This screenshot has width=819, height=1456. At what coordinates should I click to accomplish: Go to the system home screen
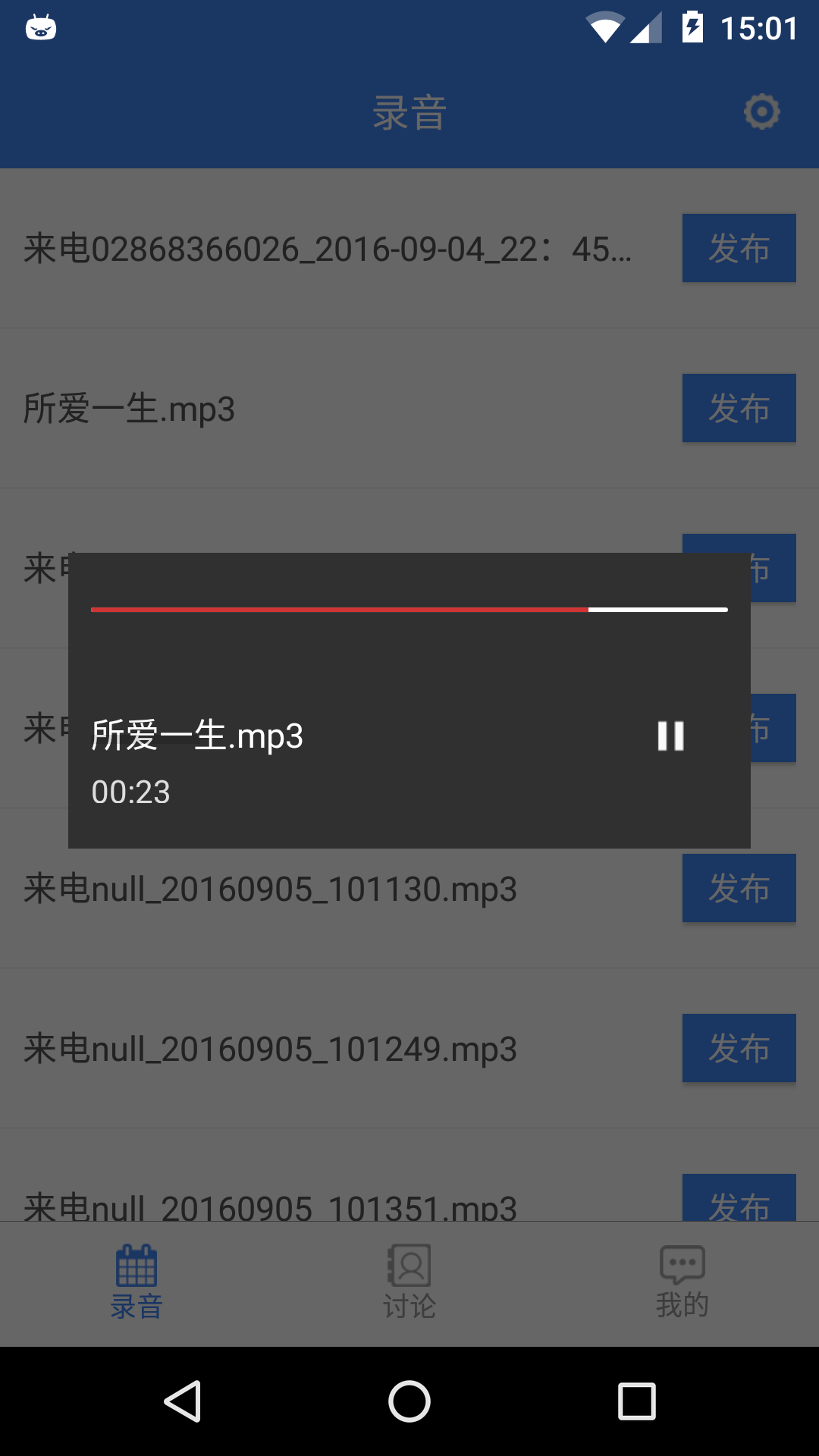(x=409, y=1401)
